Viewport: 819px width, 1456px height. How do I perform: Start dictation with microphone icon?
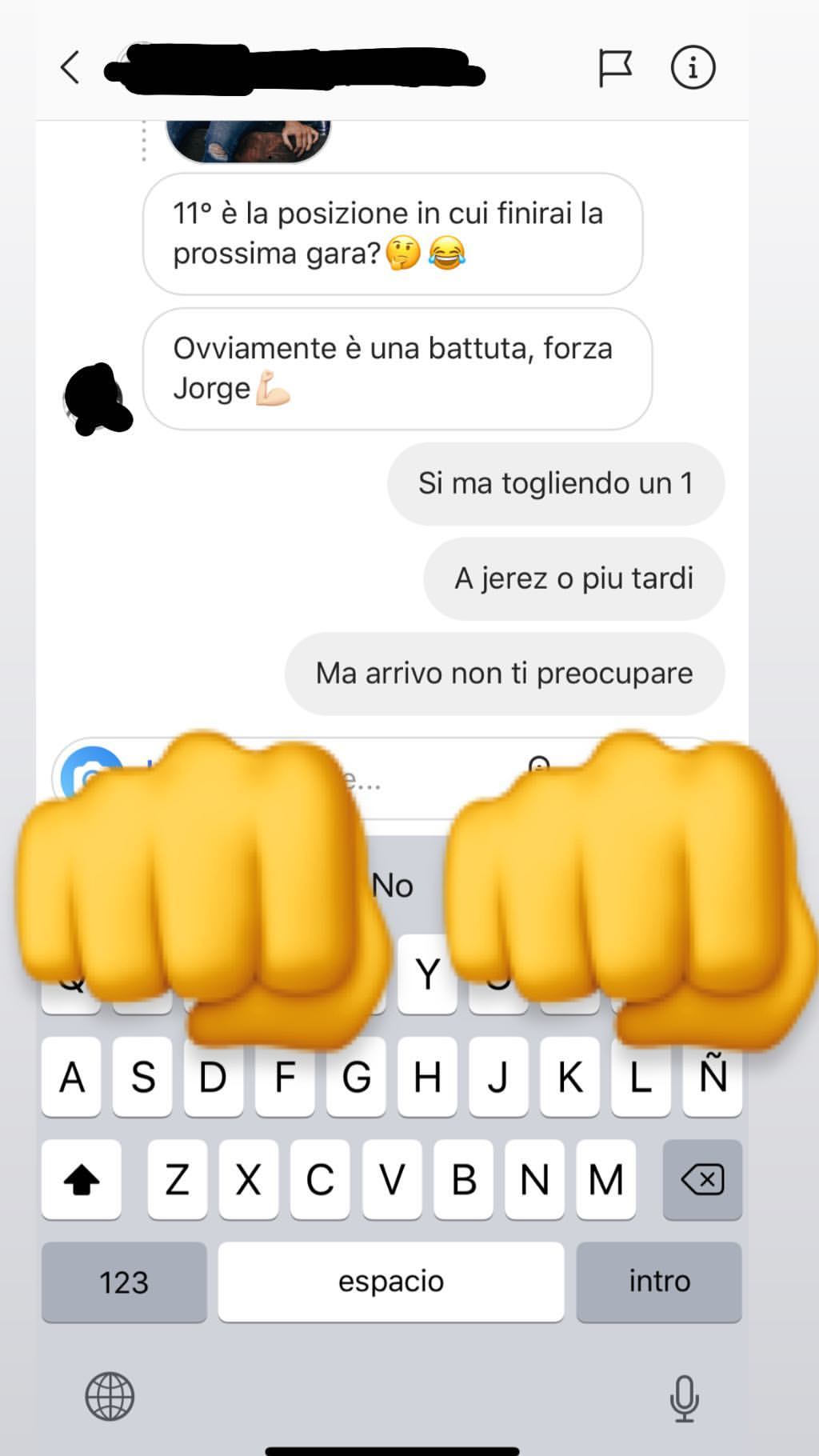click(684, 1398)
